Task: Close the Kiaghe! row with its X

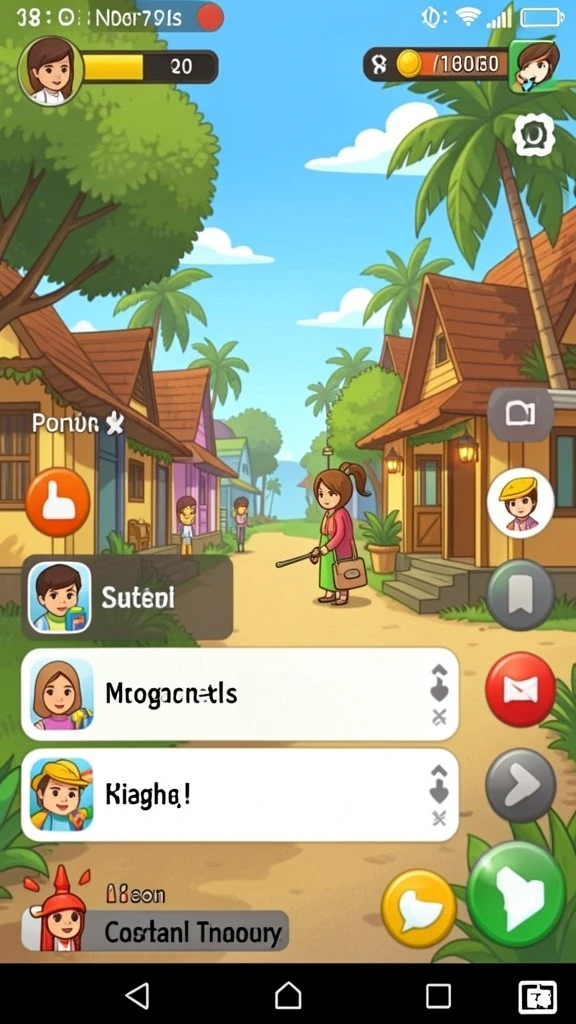Action: click(x=439, y=818)
